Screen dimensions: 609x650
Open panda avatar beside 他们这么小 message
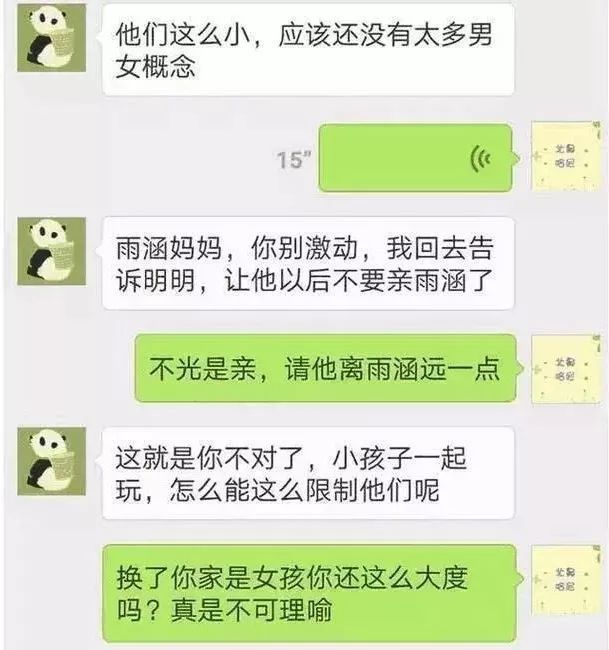tap(51, 38)
